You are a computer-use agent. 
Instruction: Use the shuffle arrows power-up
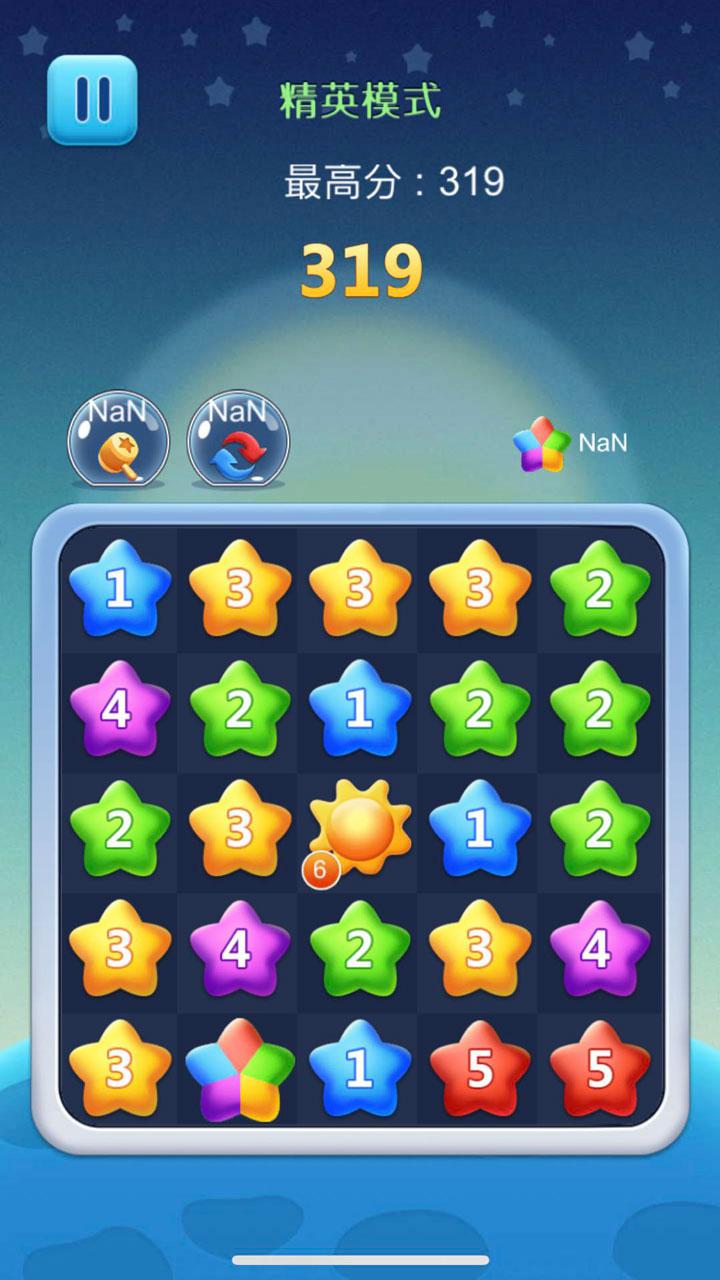pyautogui.click(x=238, y=440)
